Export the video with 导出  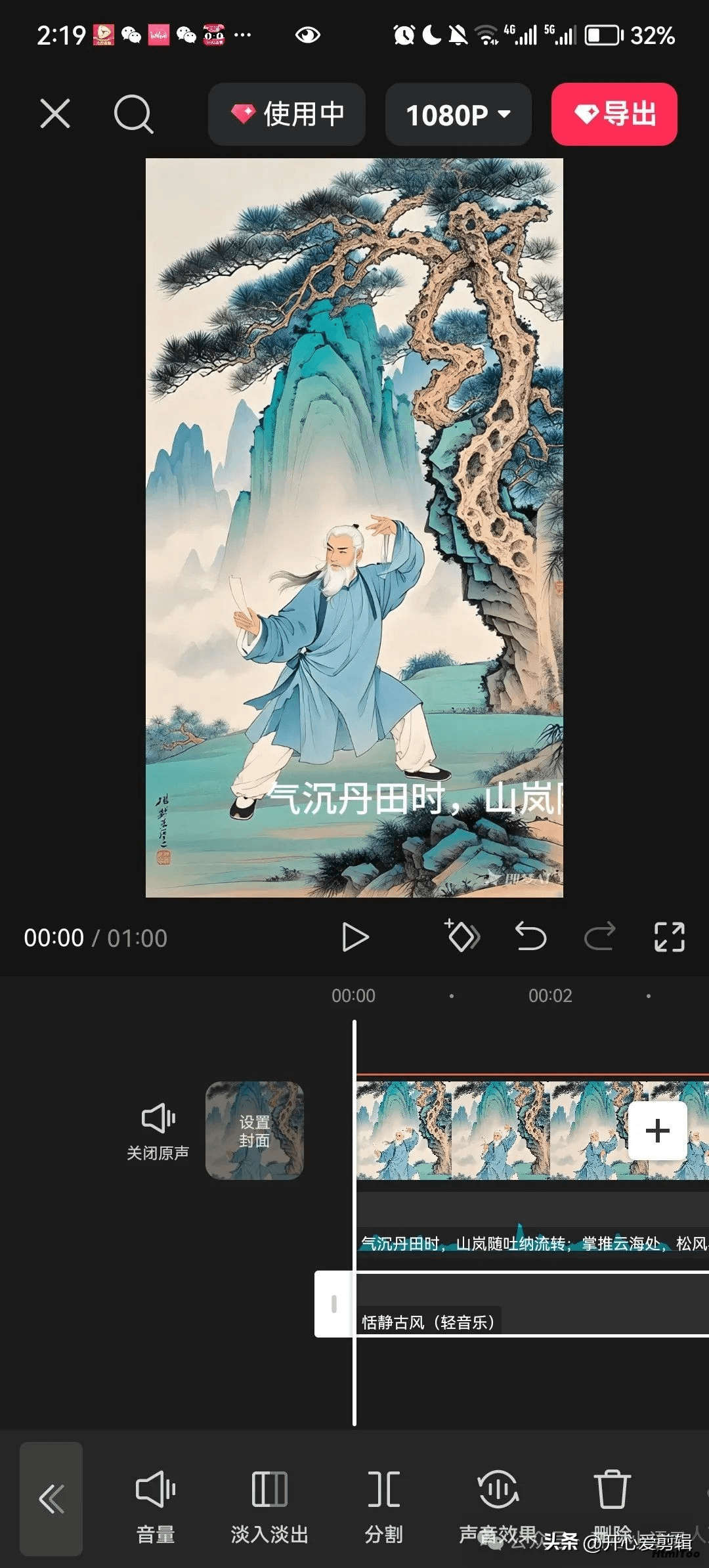(x=614, y=114)
